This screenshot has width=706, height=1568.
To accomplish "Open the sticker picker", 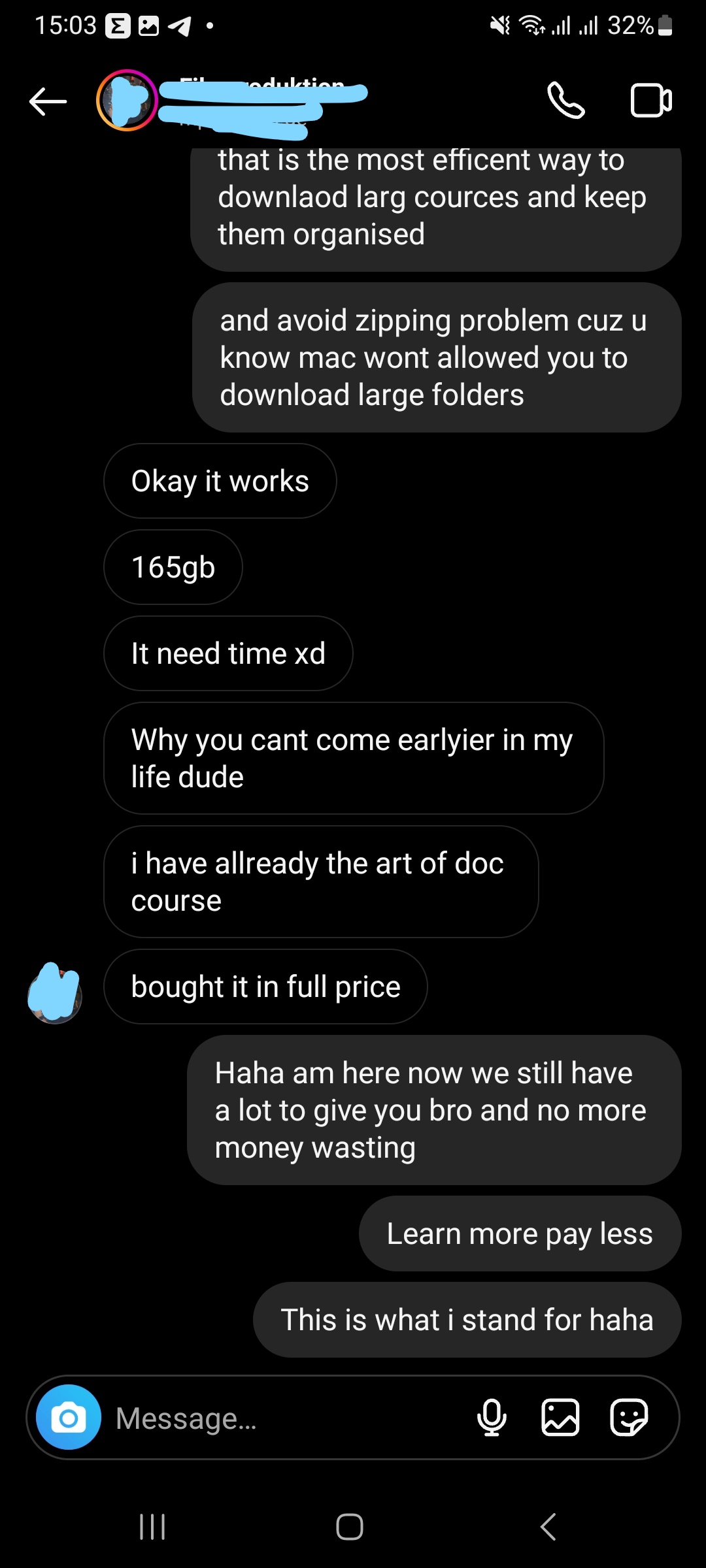I will [628, 1418].
